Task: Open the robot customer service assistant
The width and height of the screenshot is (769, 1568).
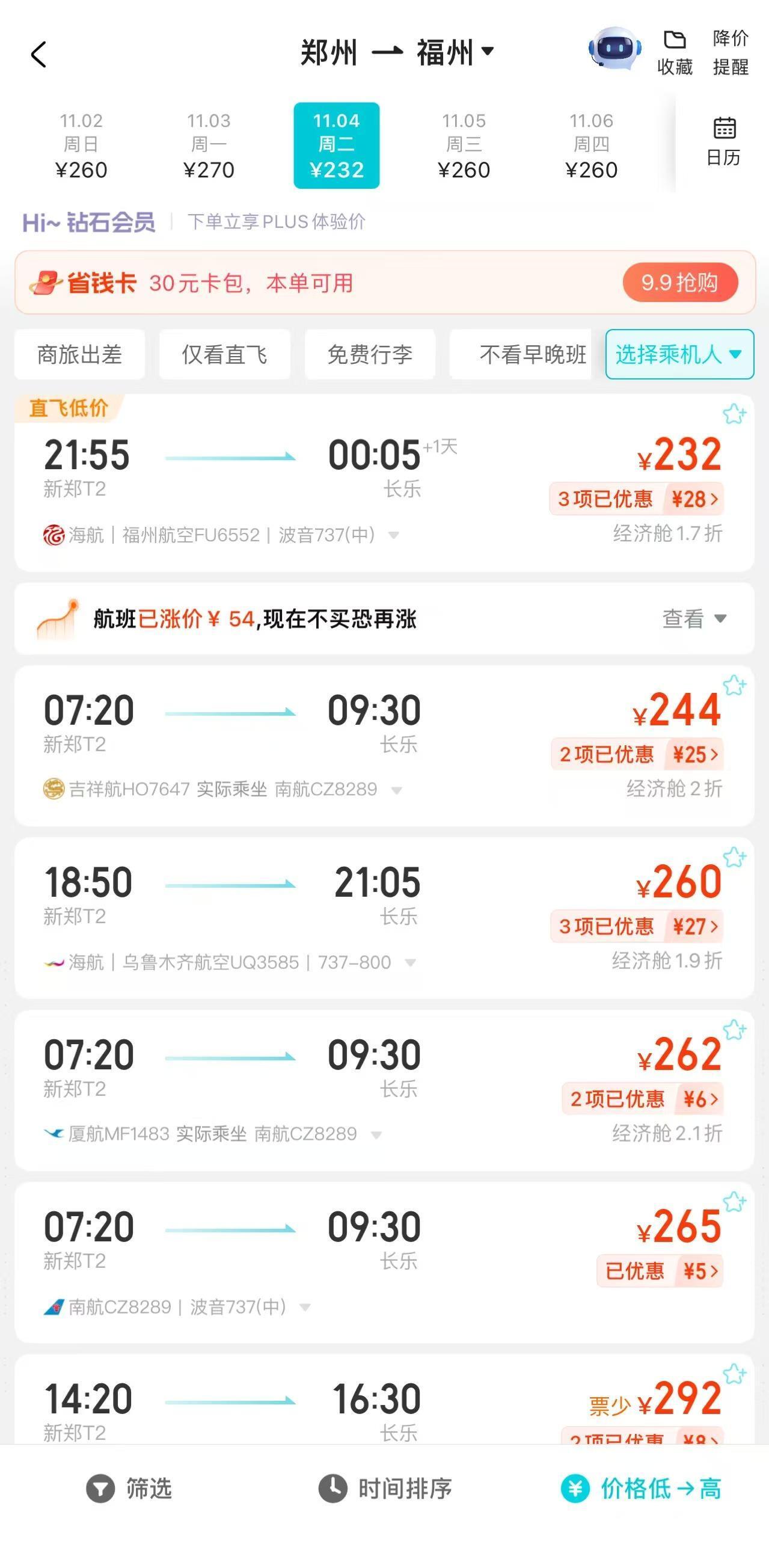Action: [615, 49]
